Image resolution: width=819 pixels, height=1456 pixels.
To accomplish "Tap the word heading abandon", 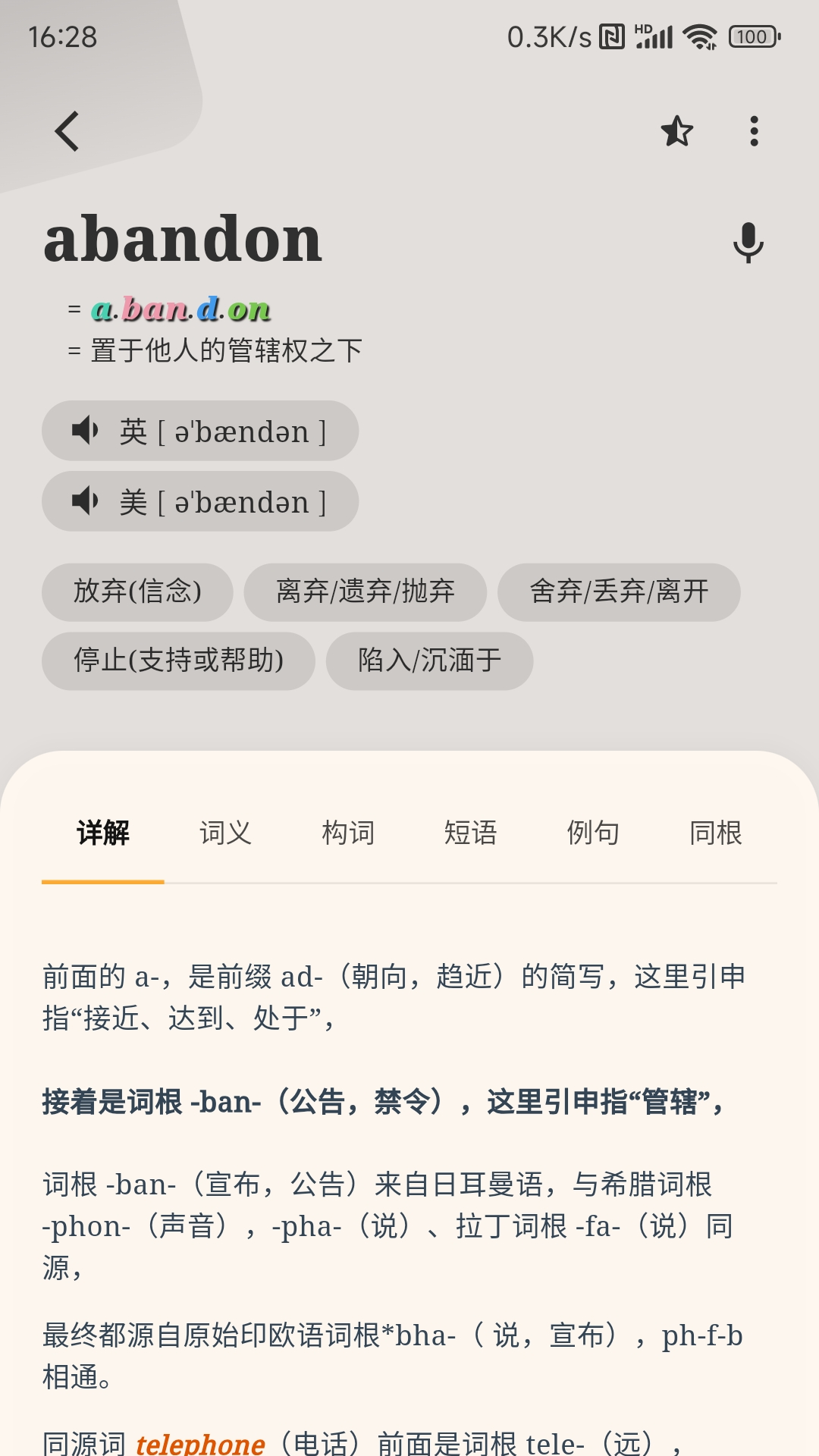I will click(182, 239).
